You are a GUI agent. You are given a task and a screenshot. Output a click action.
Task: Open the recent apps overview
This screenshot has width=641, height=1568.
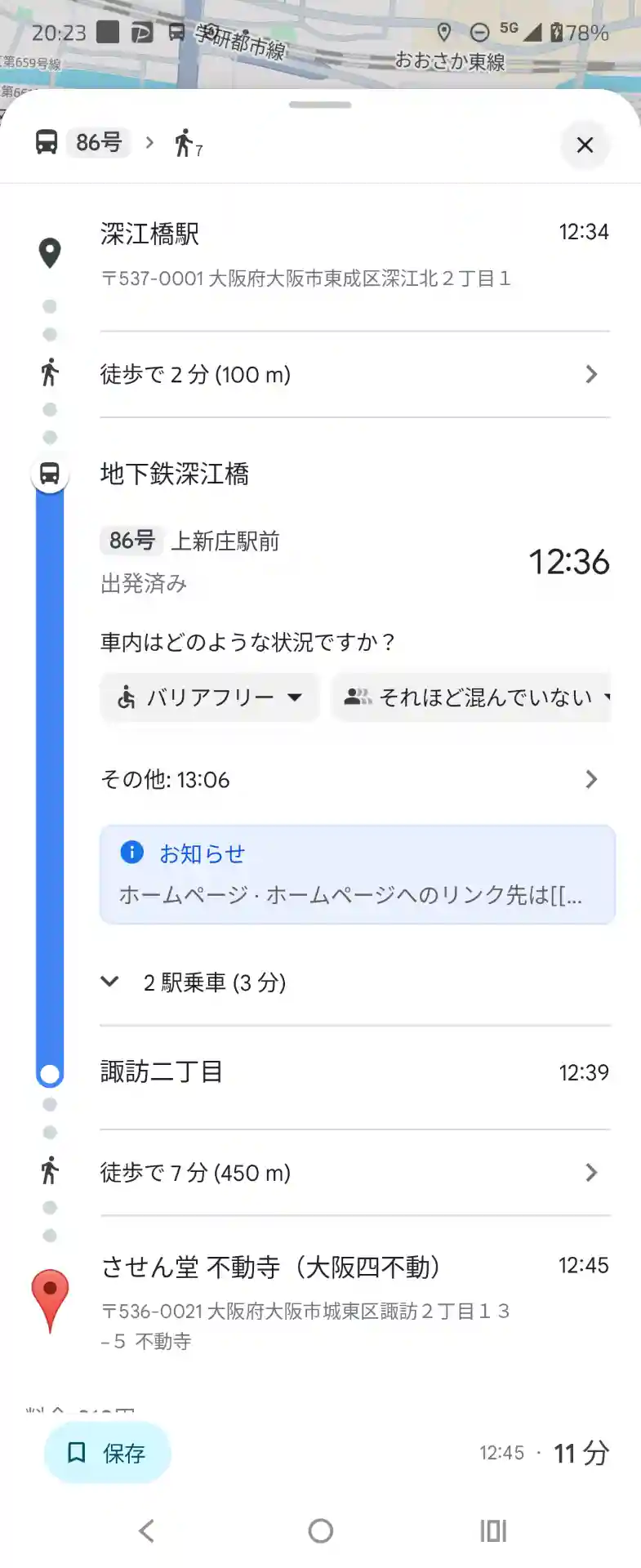click(x=493, y=1531)
